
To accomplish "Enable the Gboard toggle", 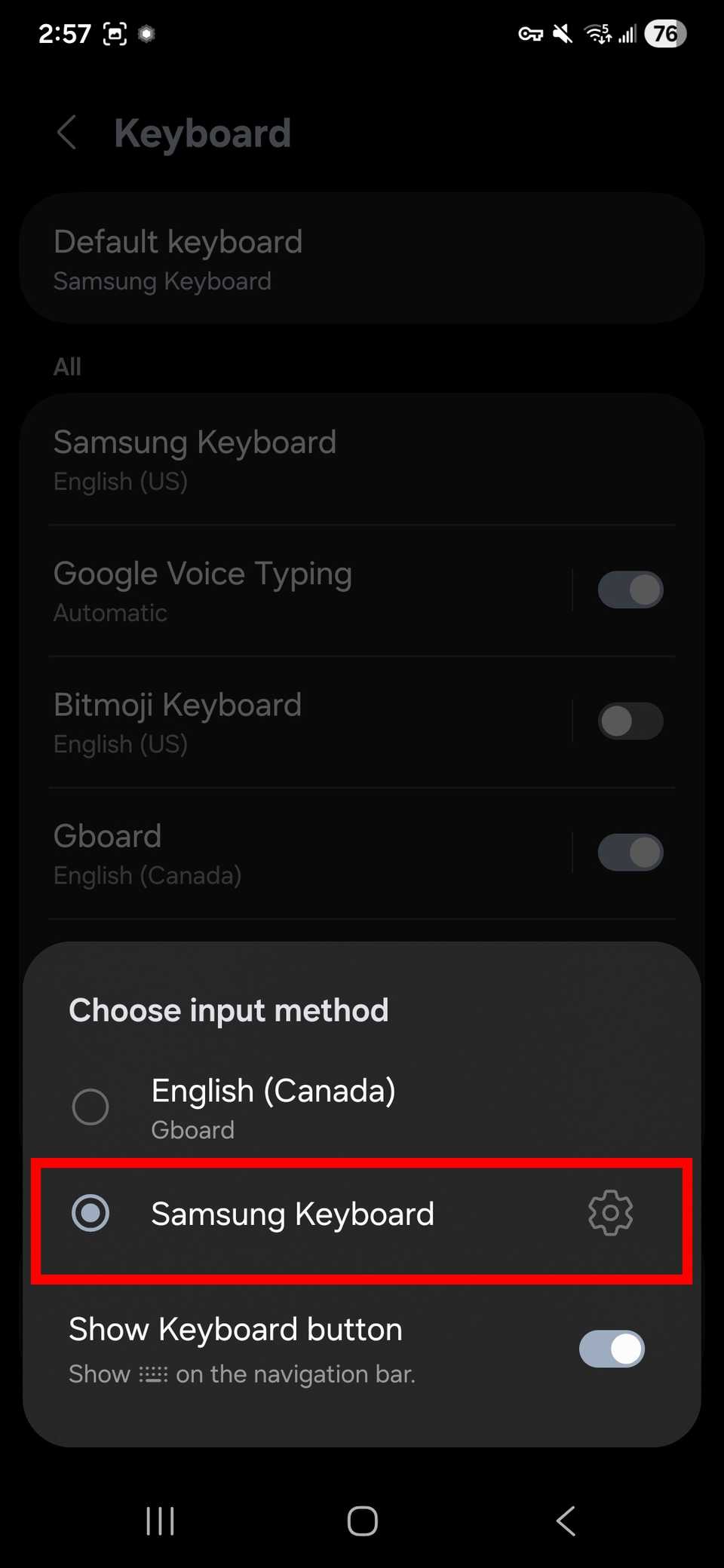I will [x=630, y=852].
